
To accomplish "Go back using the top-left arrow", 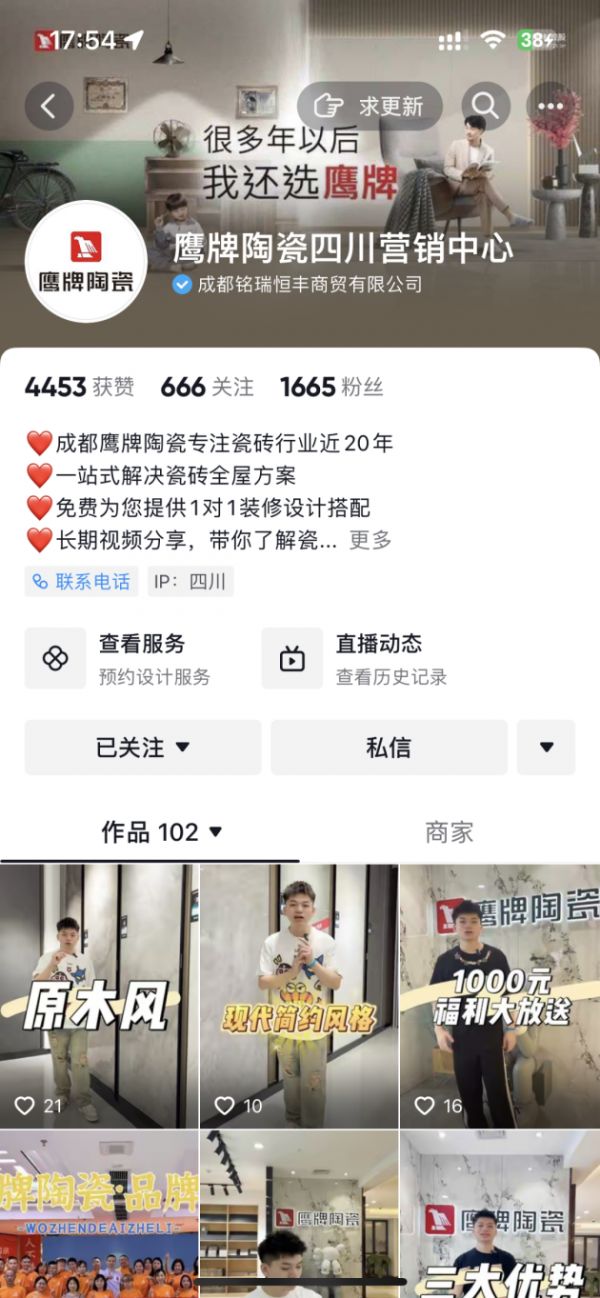I will [49, 105].
